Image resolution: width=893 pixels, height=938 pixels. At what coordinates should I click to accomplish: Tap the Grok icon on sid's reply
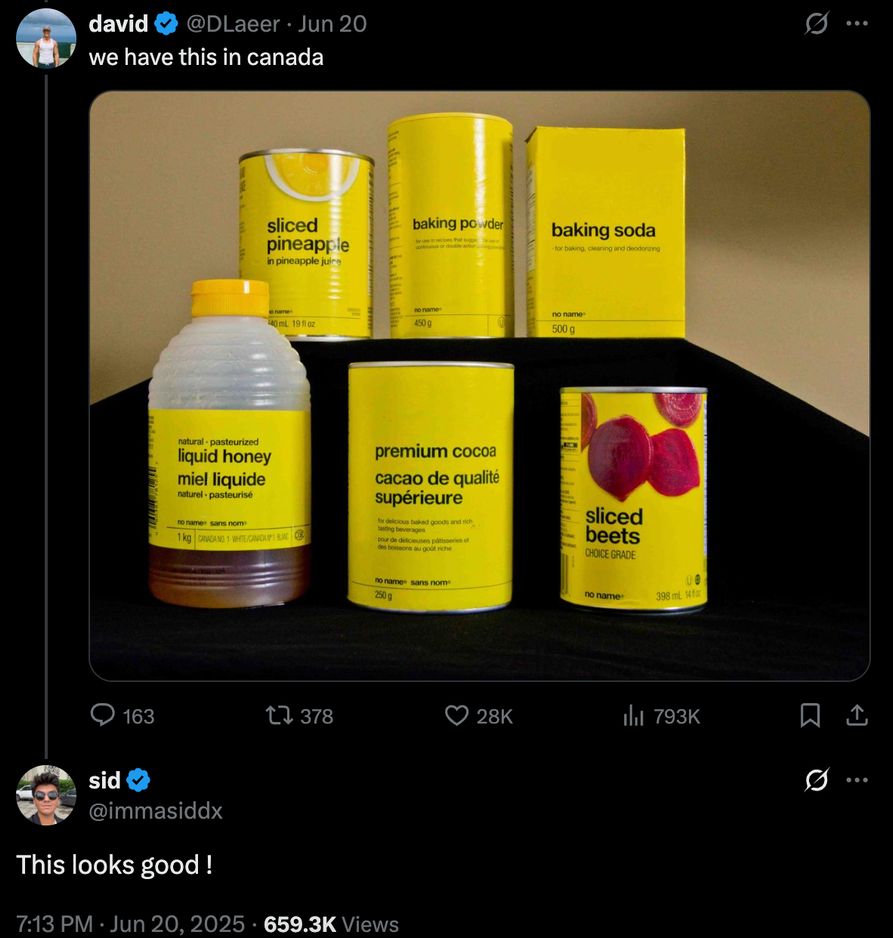[816, 781]
